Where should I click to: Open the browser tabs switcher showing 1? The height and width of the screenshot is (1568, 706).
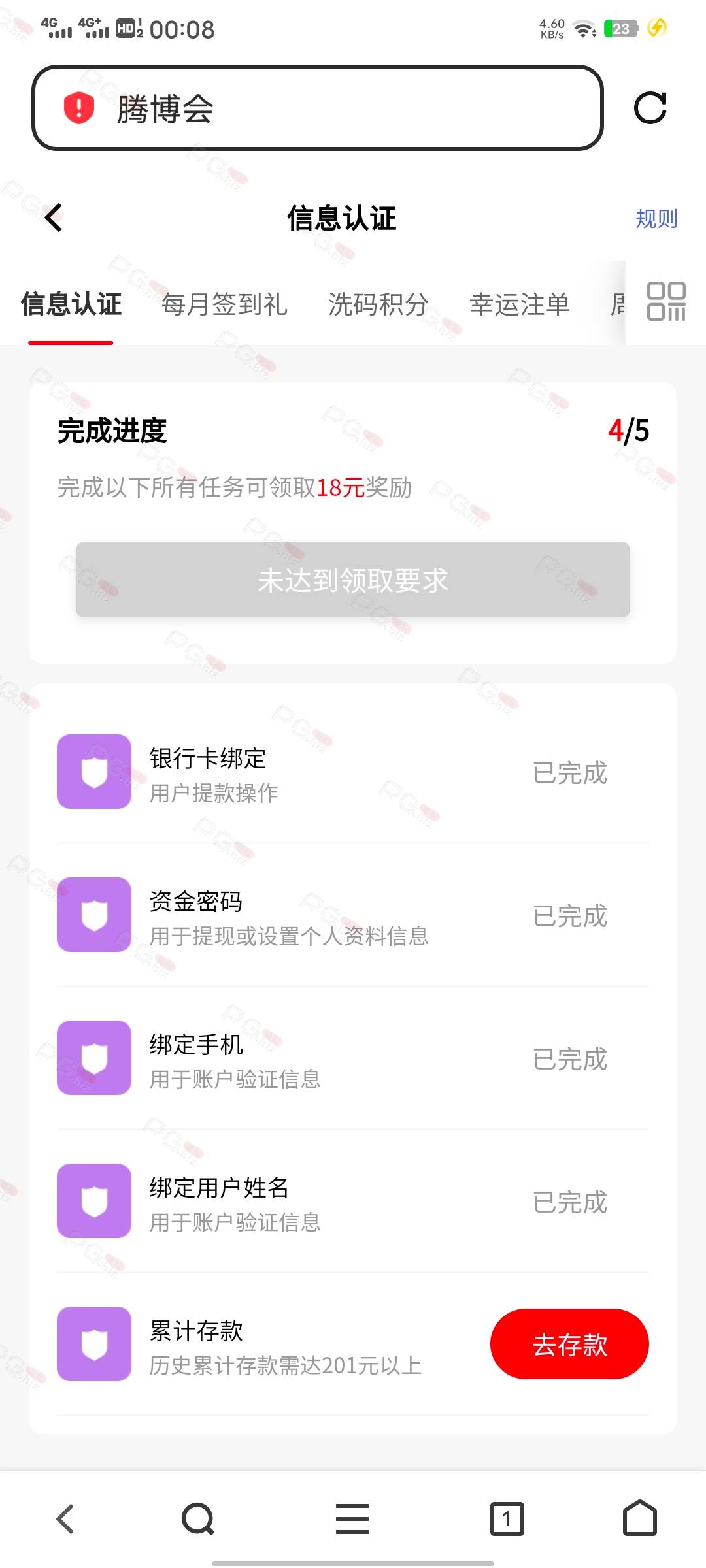coord(507,1518)
